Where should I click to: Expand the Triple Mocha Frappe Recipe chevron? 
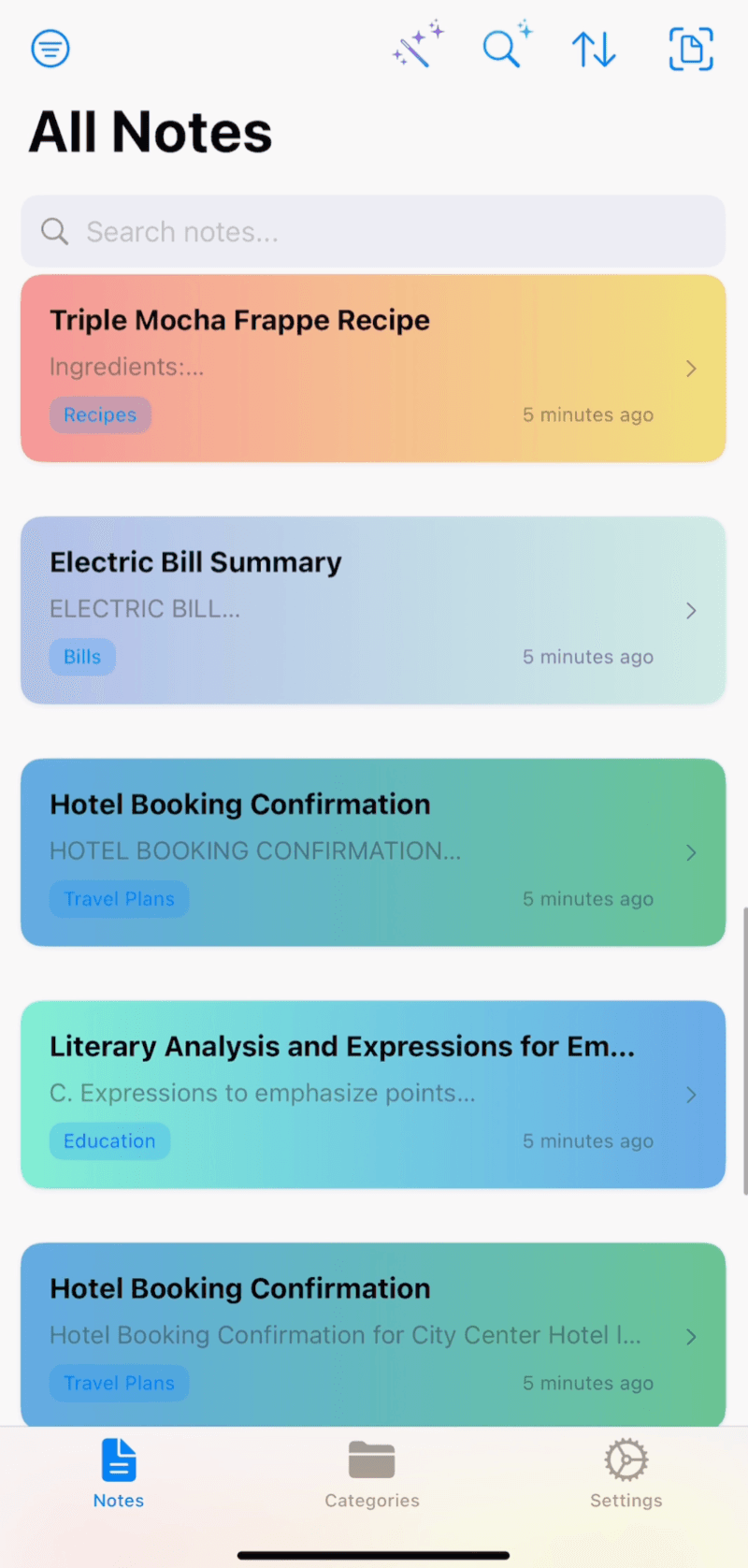[691, 369]
